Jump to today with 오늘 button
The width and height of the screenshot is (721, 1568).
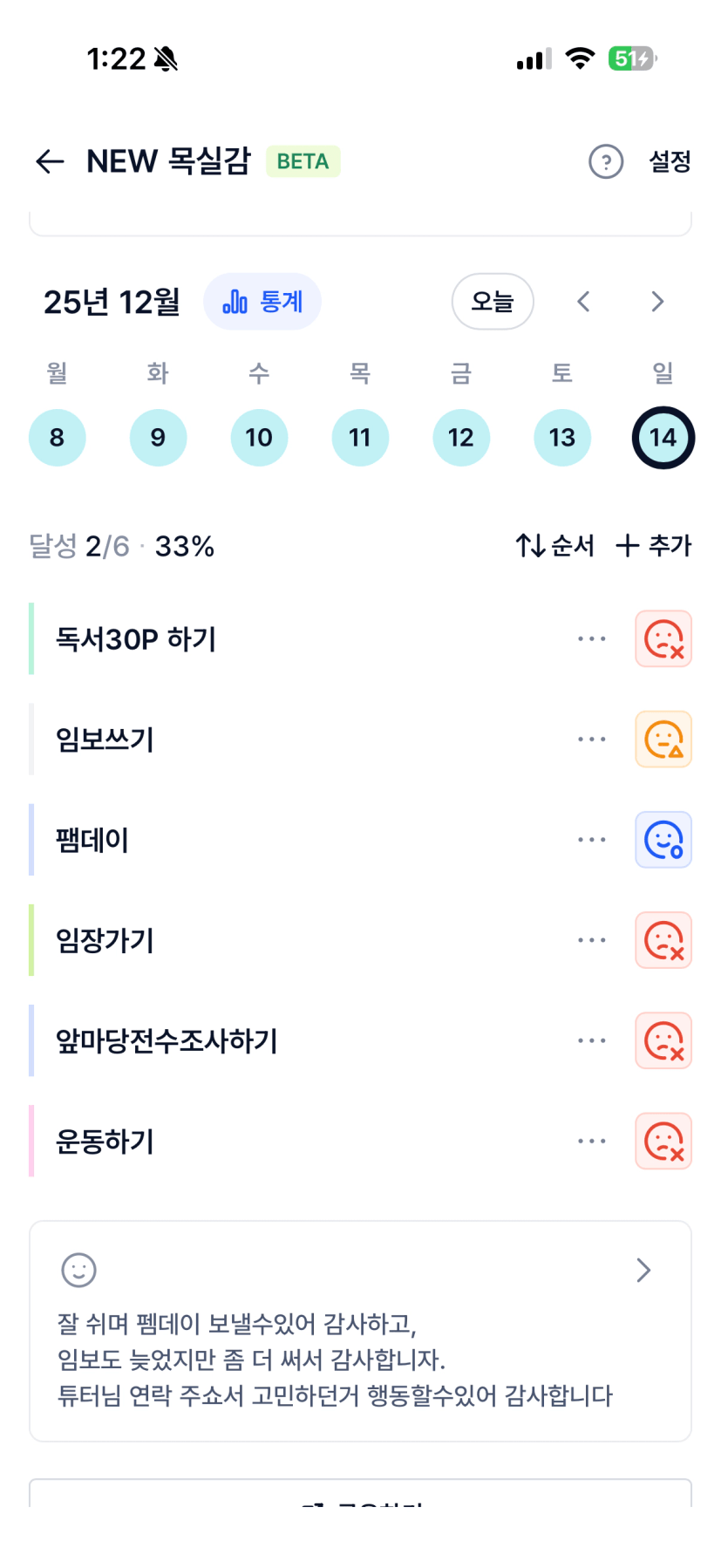point(493,302)
